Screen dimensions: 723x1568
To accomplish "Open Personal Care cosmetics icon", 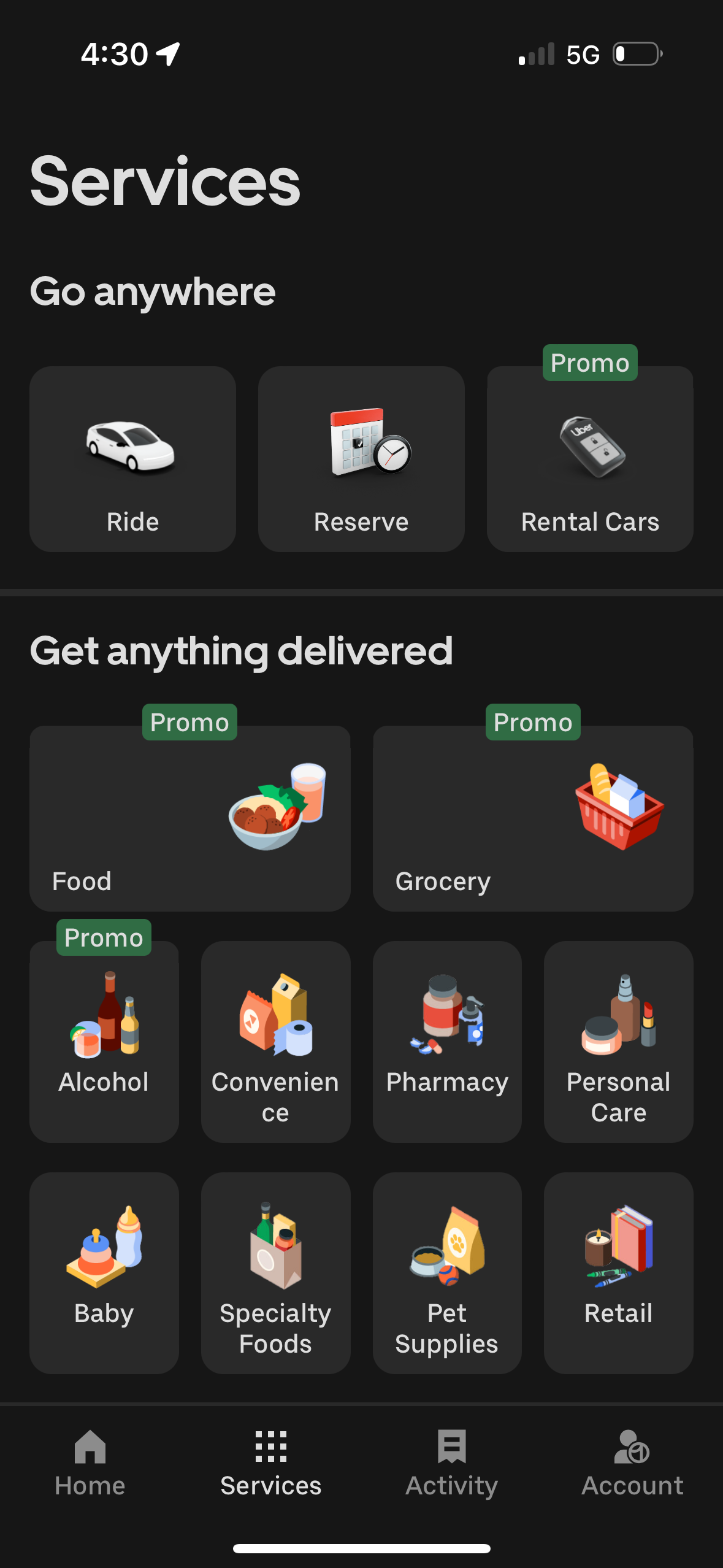I will coord(618,1021).
